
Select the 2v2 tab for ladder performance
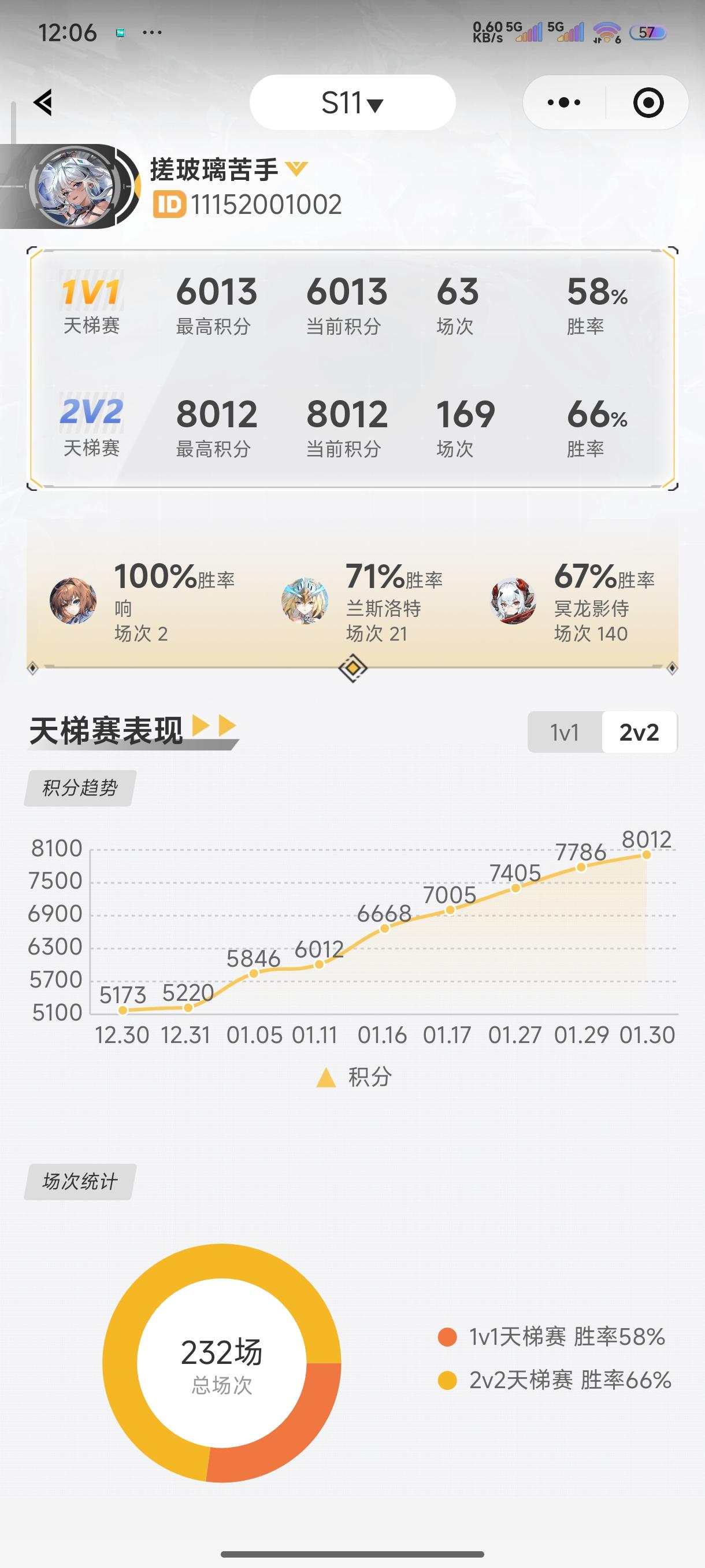[x=639, y=733]
